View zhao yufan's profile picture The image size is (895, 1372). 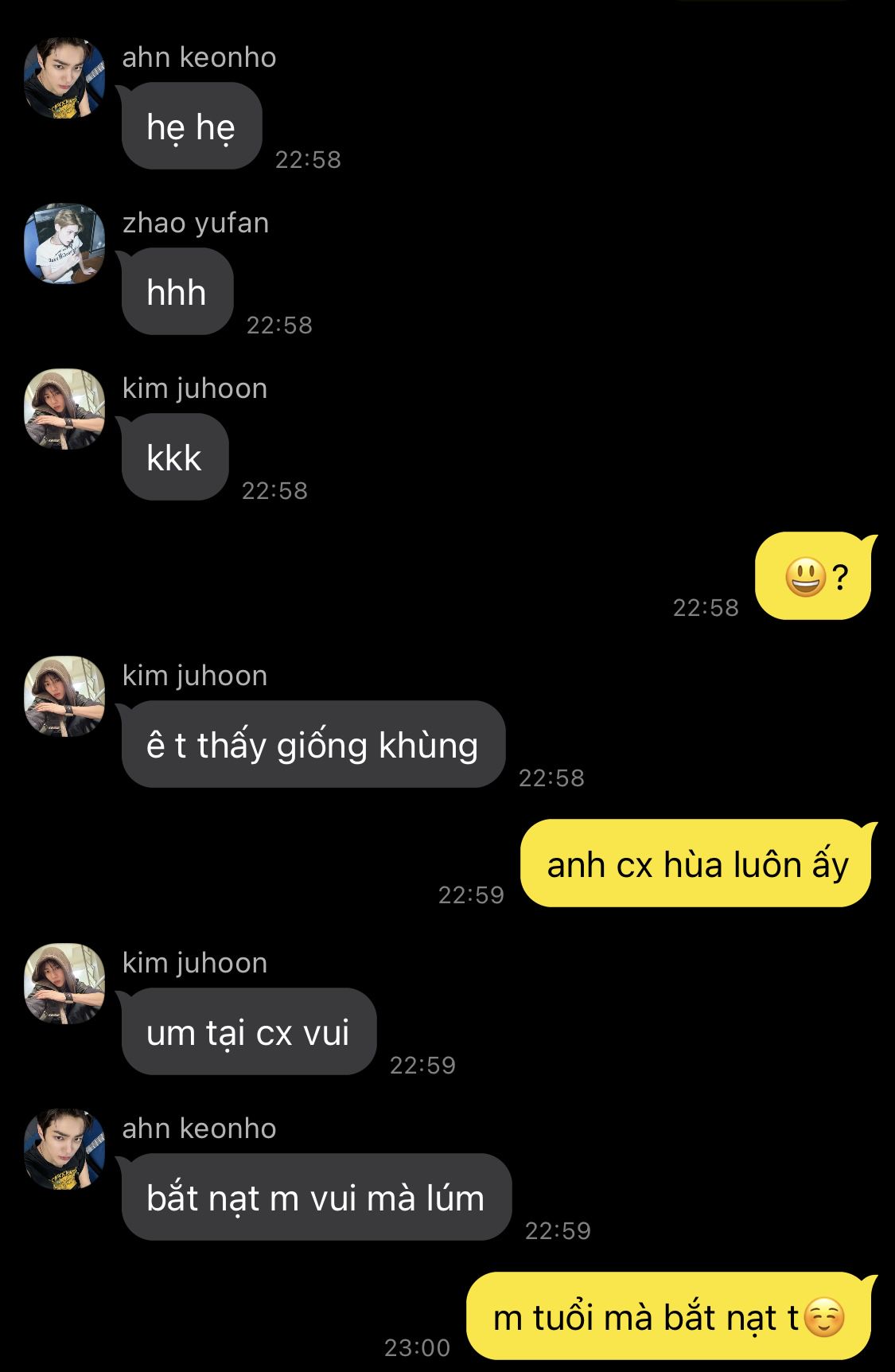click(64, 244)
